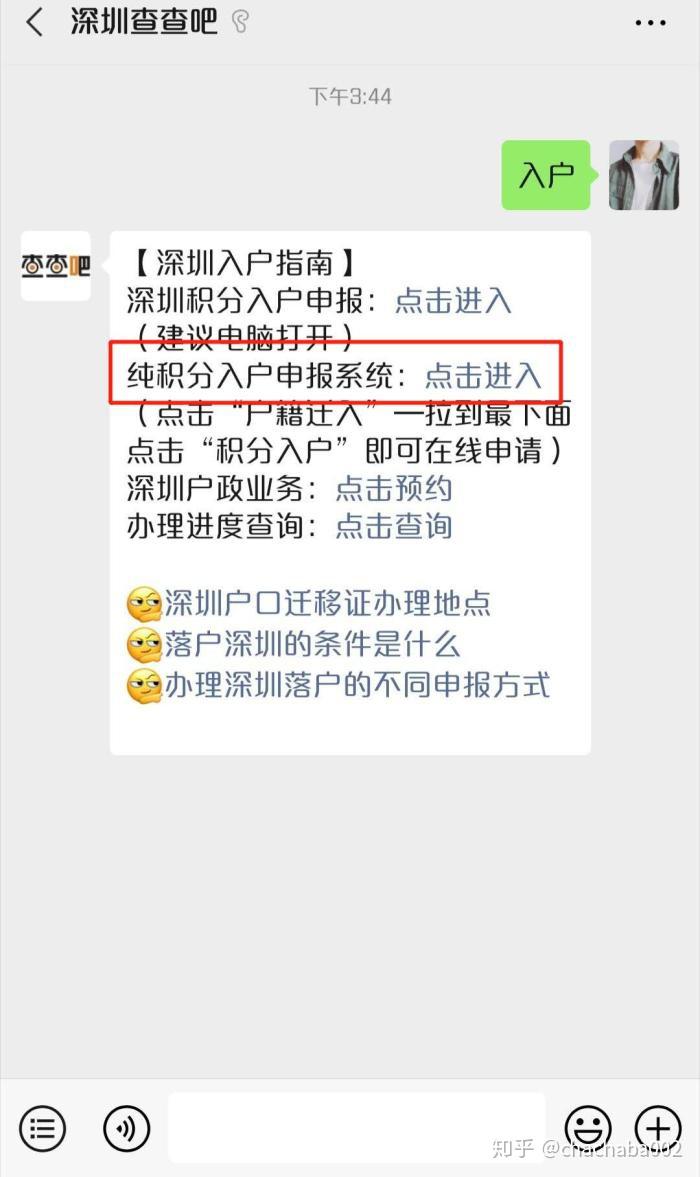Screen dimensions: 700x1177
Task: Open the plus attachments panel
Action: (x=658, y=1129)
